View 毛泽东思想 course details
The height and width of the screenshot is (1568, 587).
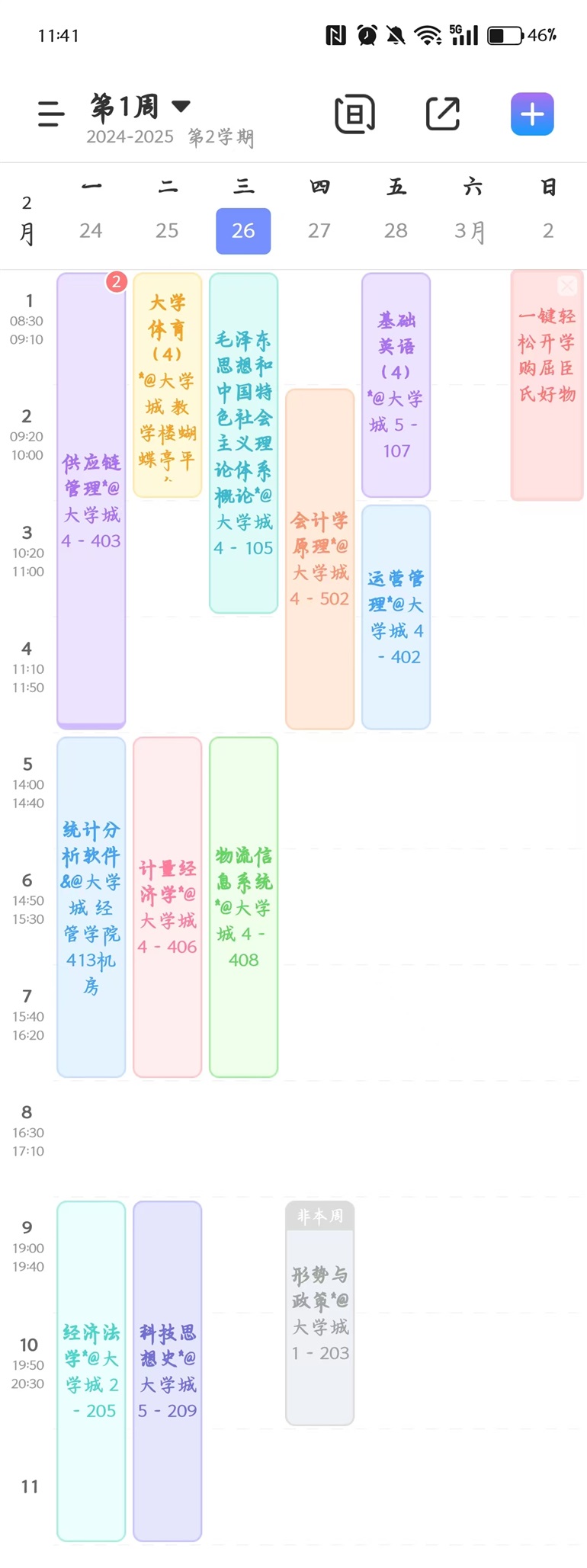point(243,443)
